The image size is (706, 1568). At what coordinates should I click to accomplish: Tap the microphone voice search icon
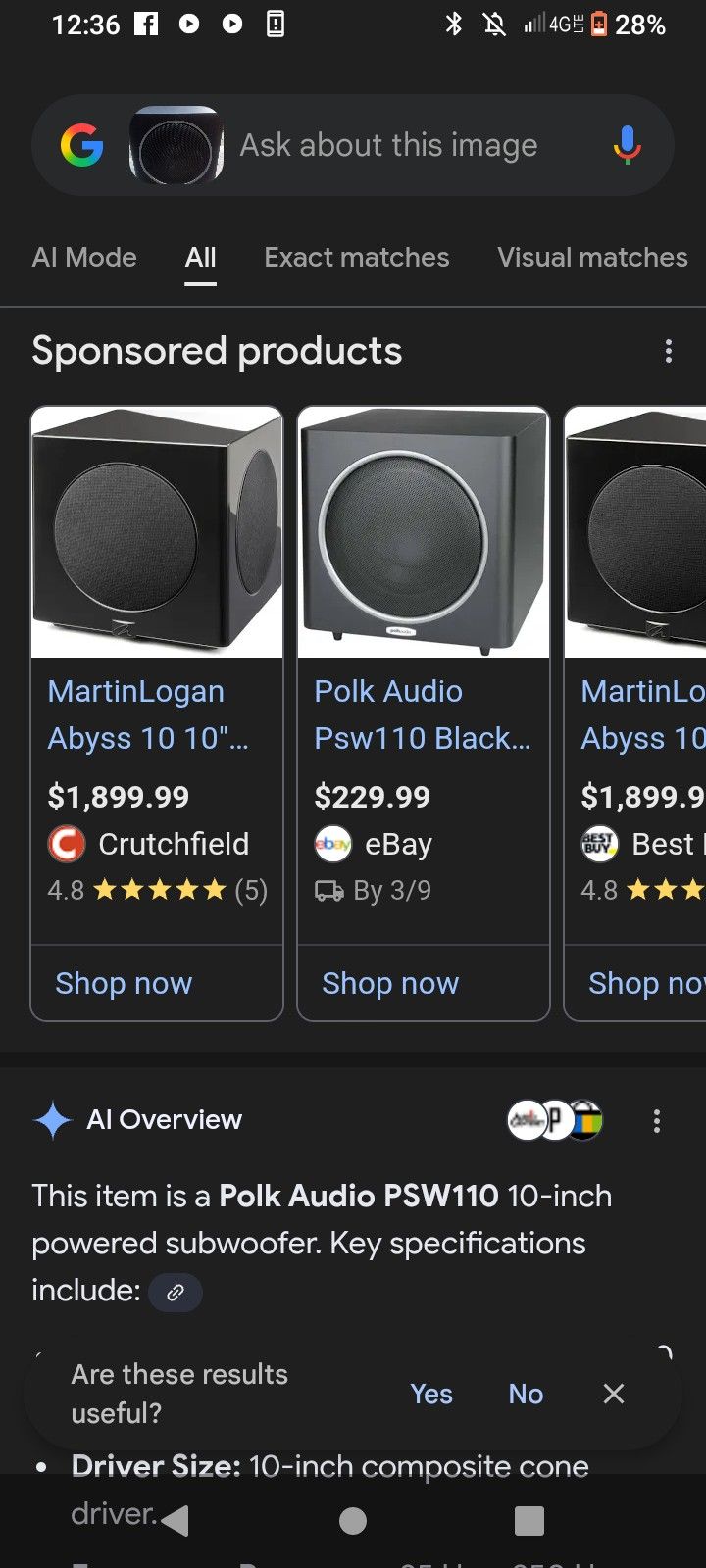pos(628,145)
